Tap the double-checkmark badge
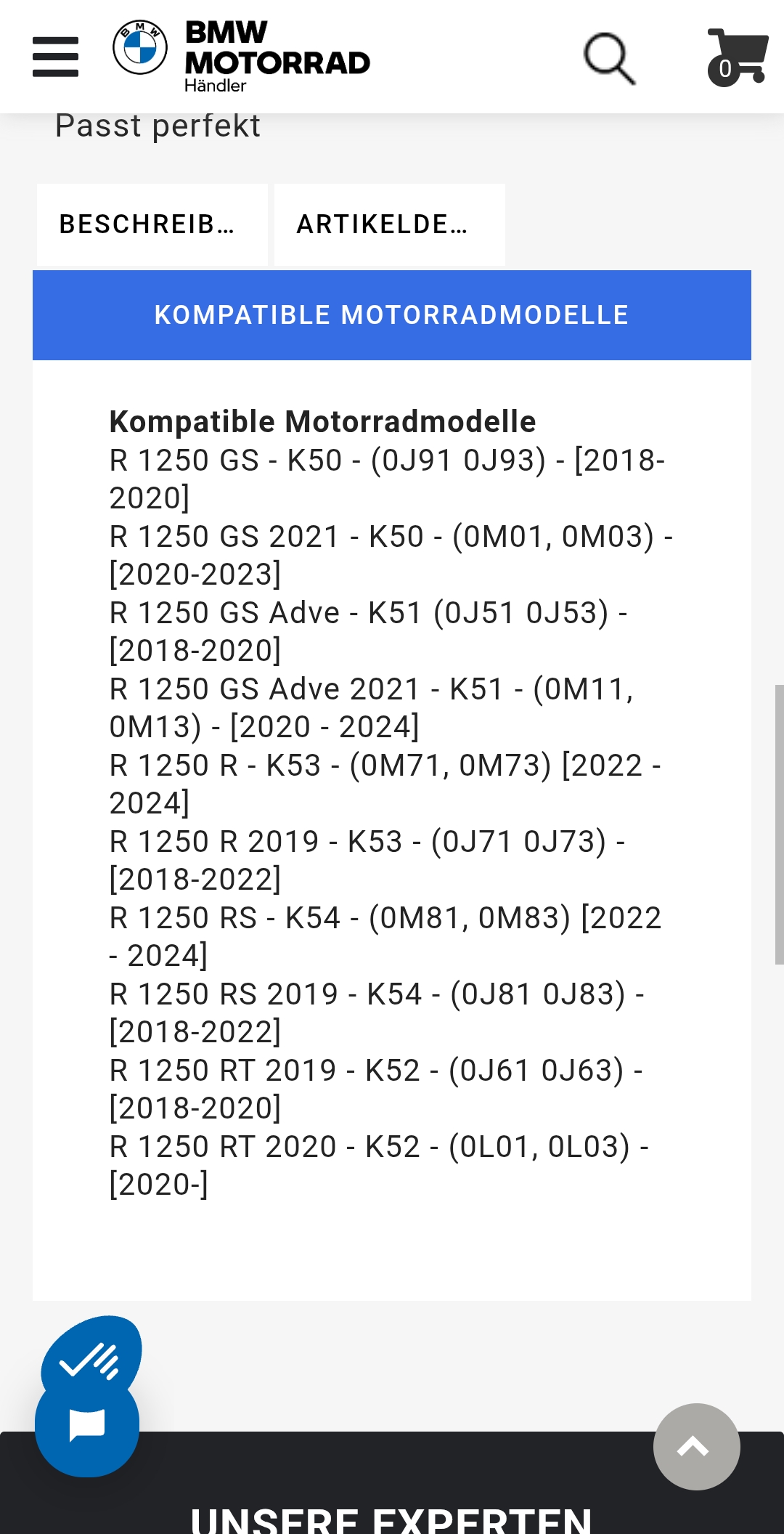The width and height of the screenshot is (784, 1534). [x=91, y=1357]
